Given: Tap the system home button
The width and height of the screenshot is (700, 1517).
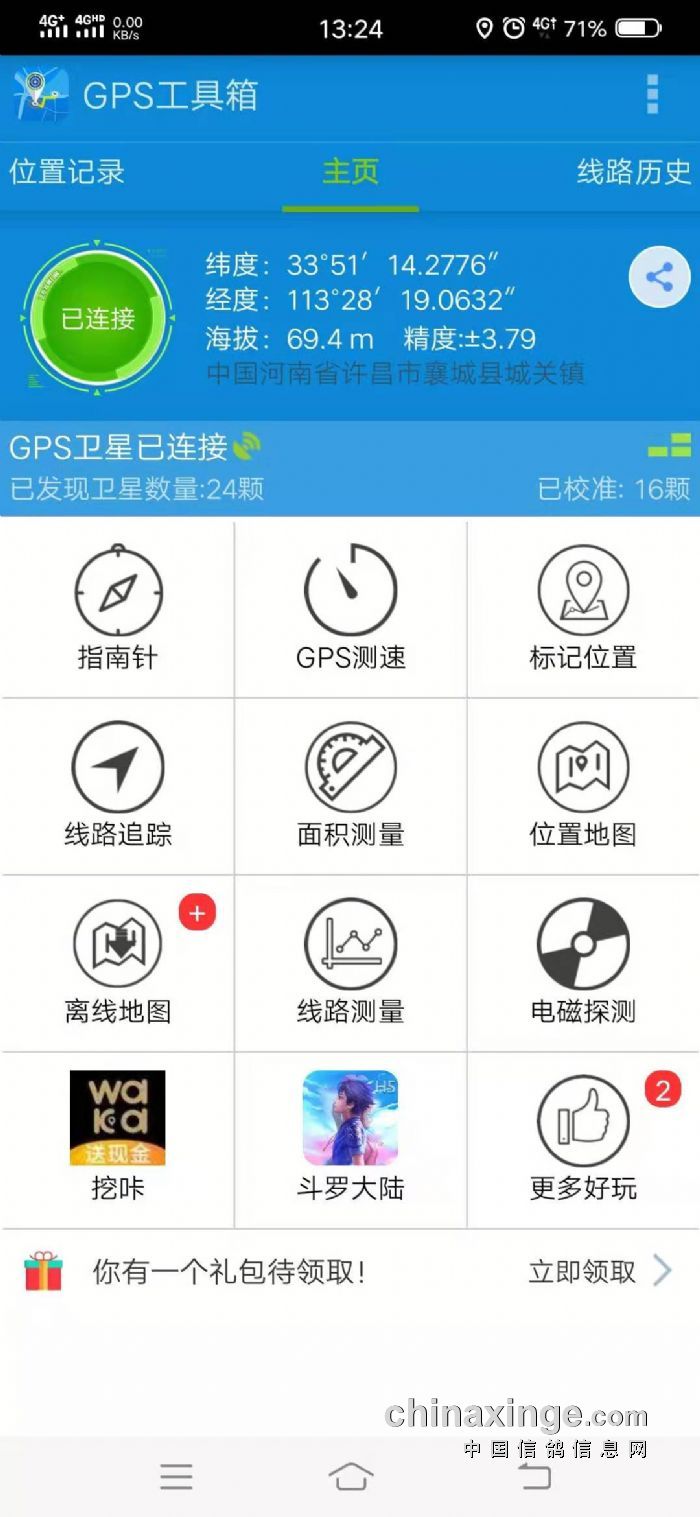Looking at the screenshot, I should click(x=351, y=1476).
